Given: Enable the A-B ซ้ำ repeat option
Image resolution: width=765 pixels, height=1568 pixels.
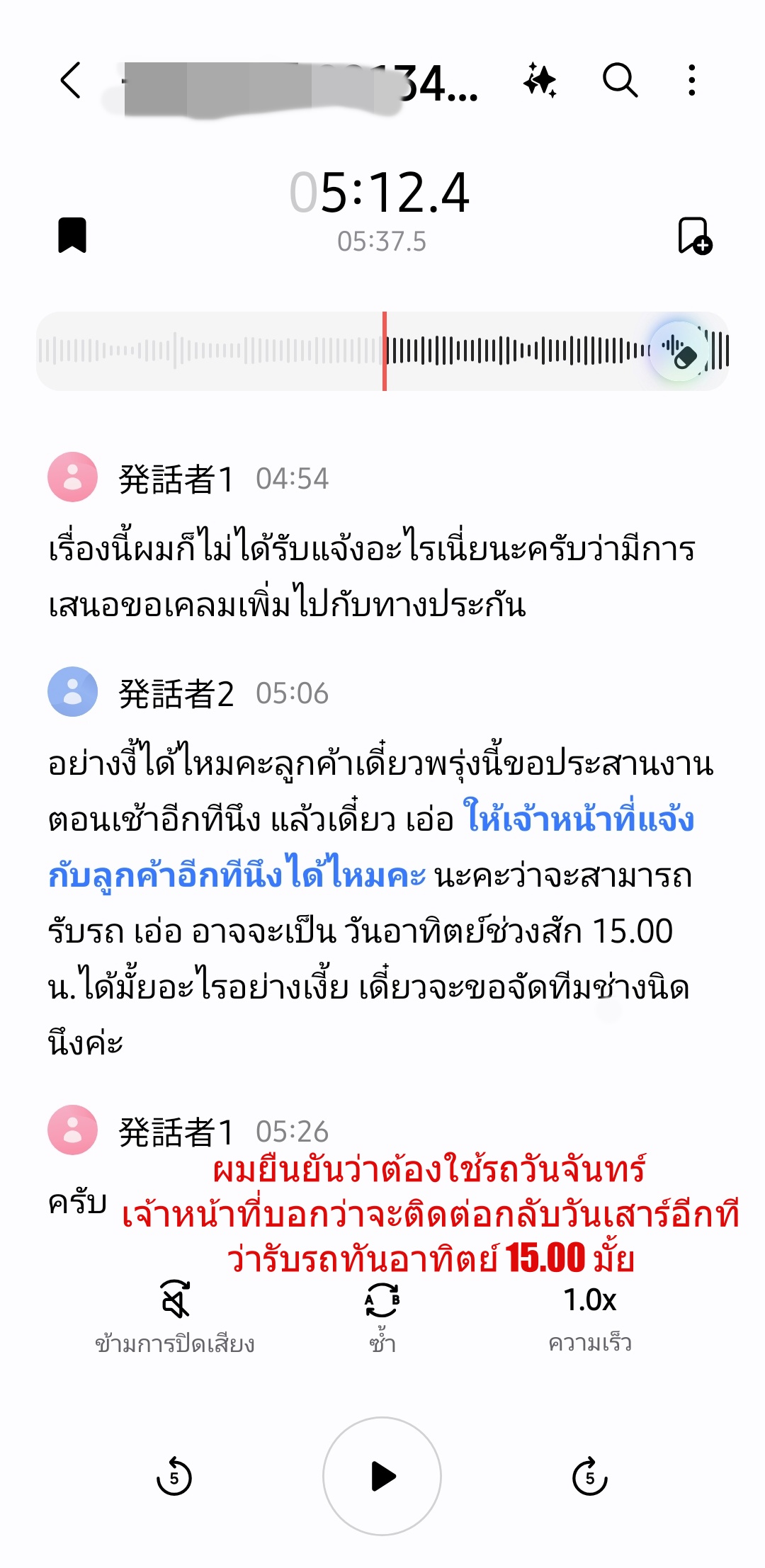Looking at the screenshot, I should tap(382, 1317).
